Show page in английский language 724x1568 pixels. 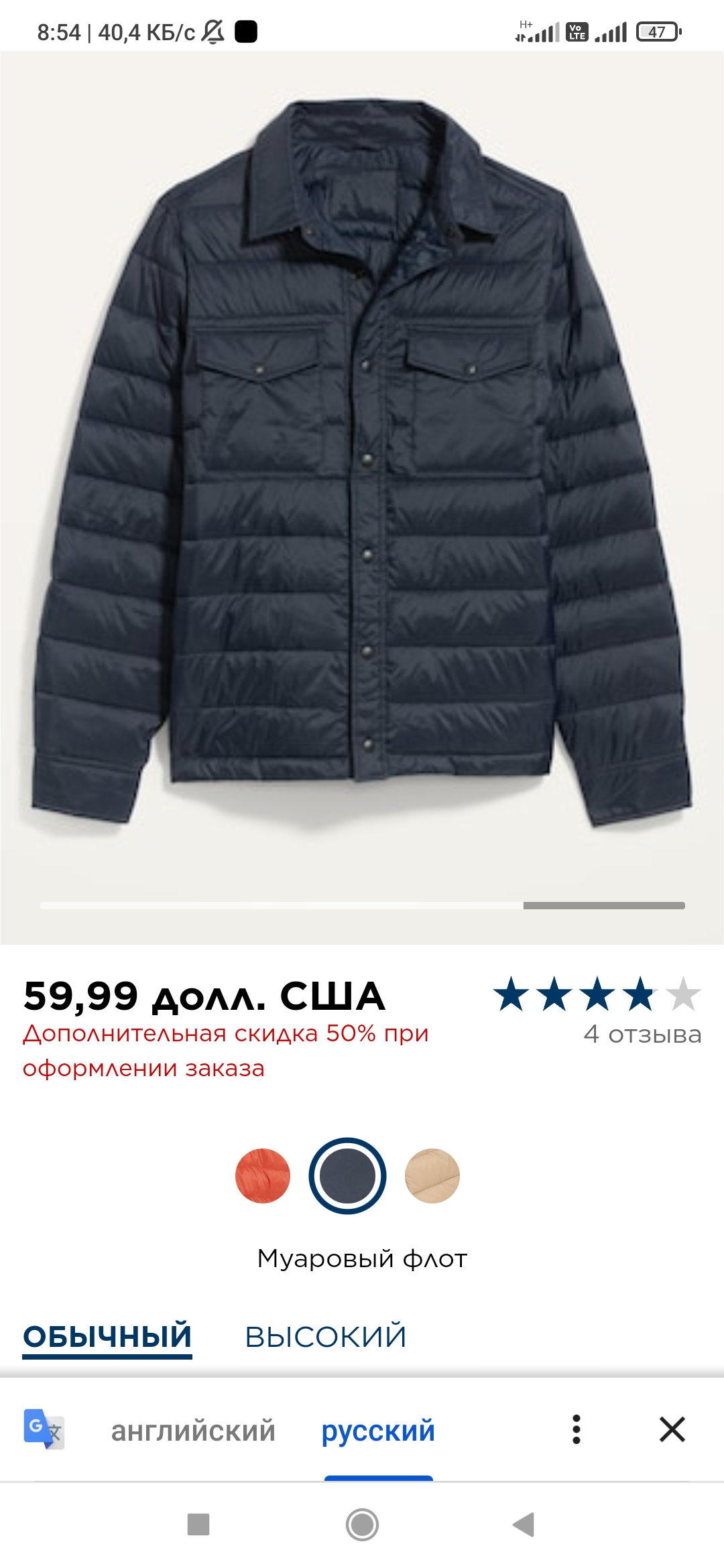coord(193,1430)
